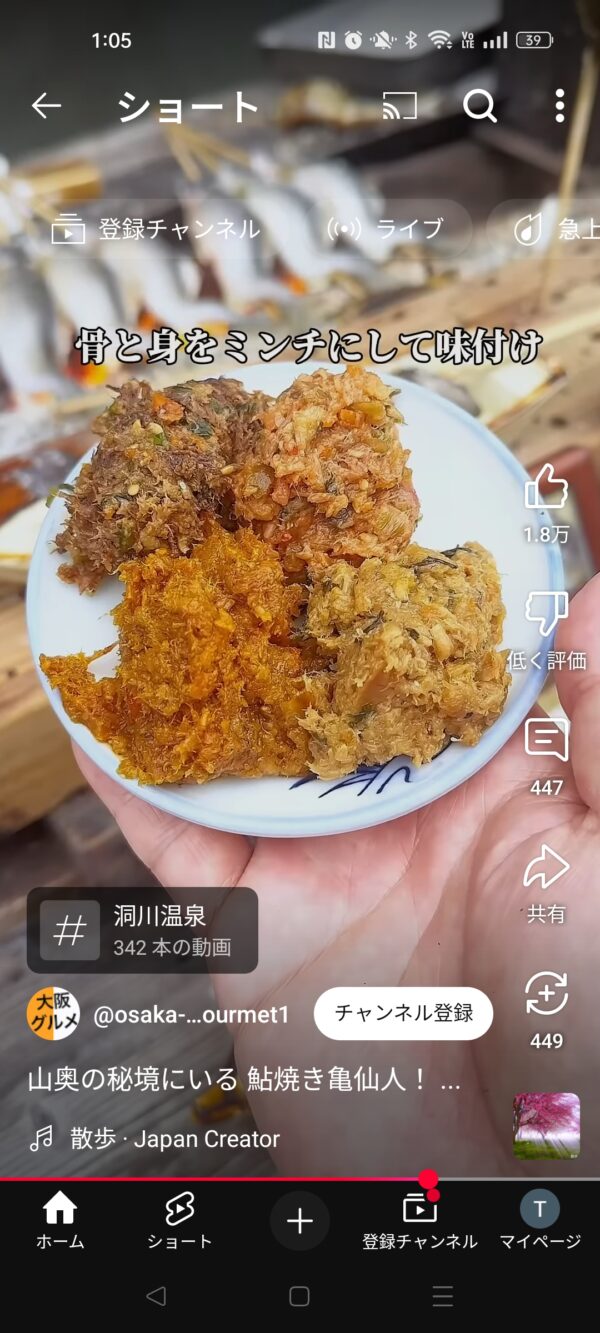Image resolution: width=600 pixels, height=1333 pixels.
Task: Open search in Shorts
Action: 480,105
